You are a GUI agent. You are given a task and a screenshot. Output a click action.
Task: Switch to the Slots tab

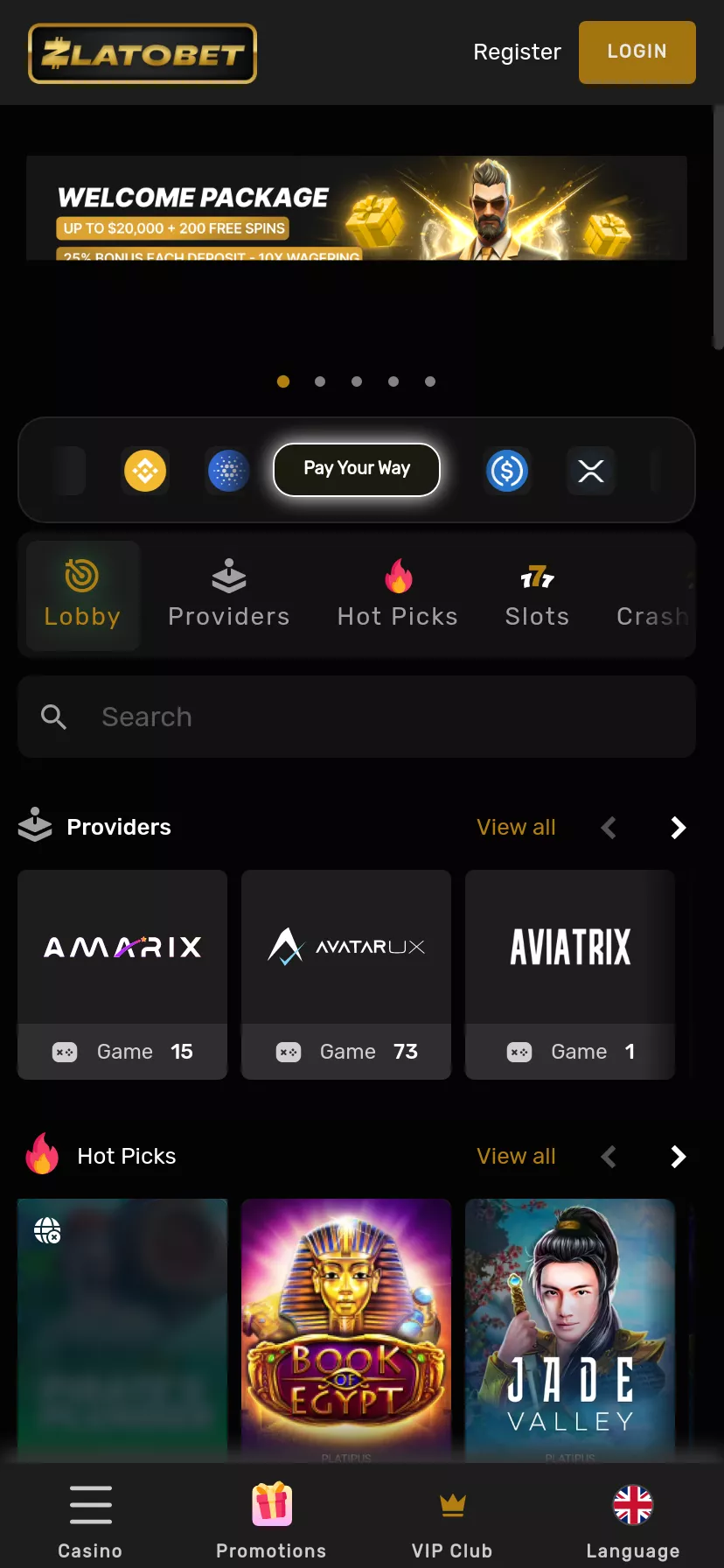click(537, 595)
